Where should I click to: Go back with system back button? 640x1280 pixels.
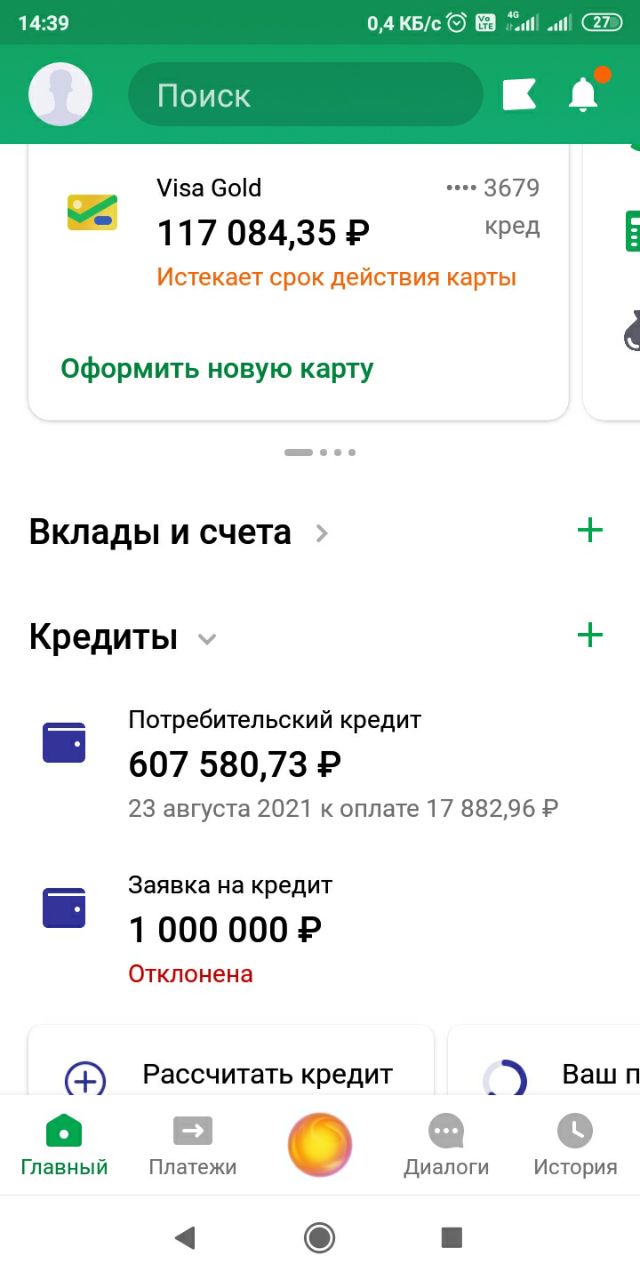pos(185,1238)
